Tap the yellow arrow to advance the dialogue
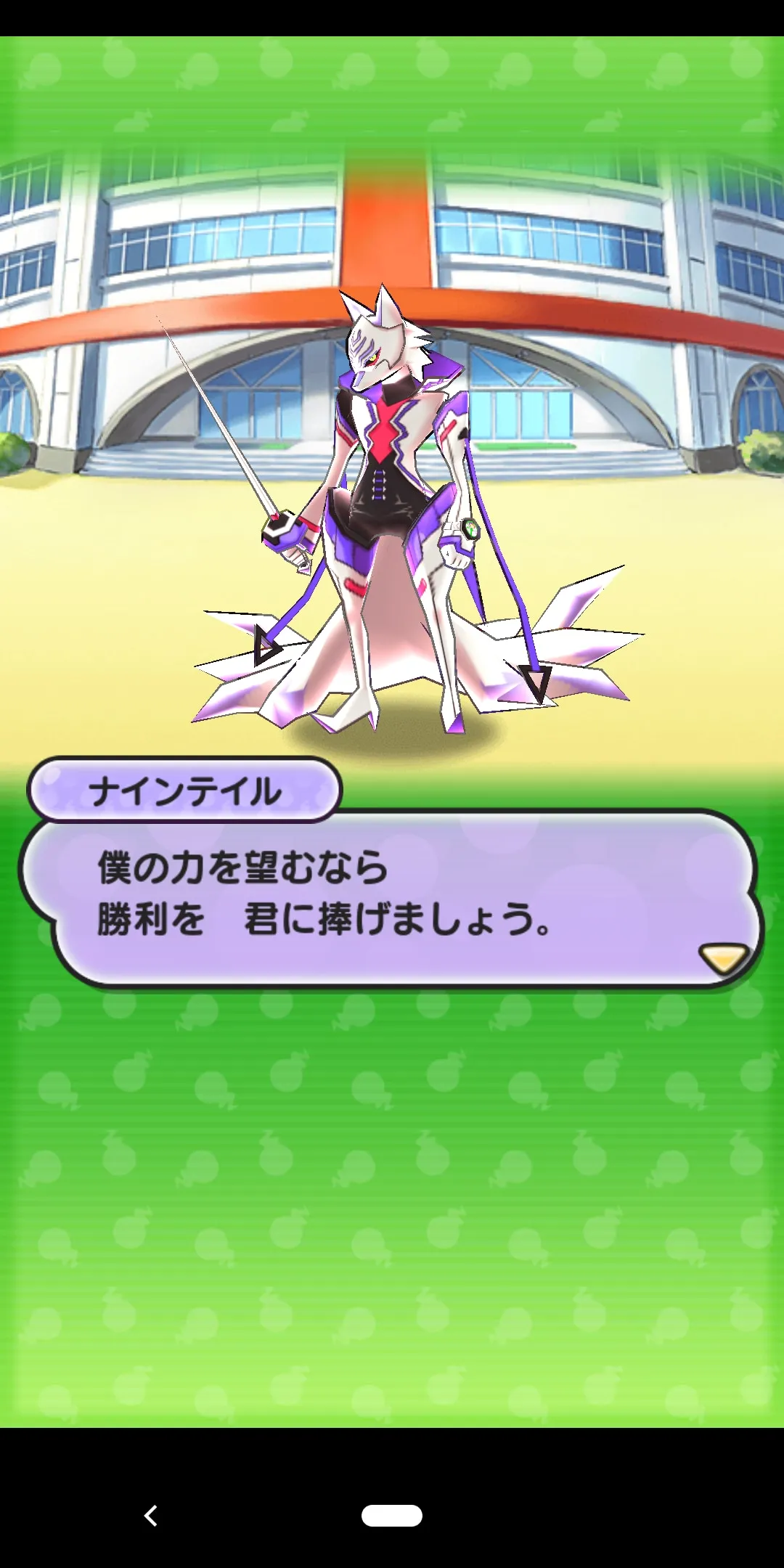This screenshot has width=784, height=1568. 724,958
